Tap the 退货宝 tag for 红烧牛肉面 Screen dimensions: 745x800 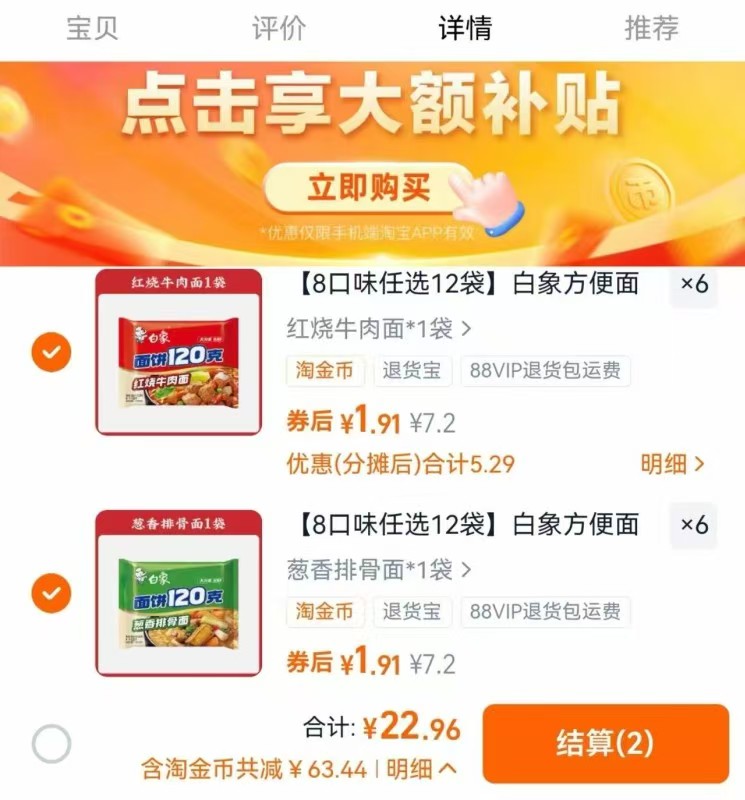pyautogui.click(x=413, y=371)
